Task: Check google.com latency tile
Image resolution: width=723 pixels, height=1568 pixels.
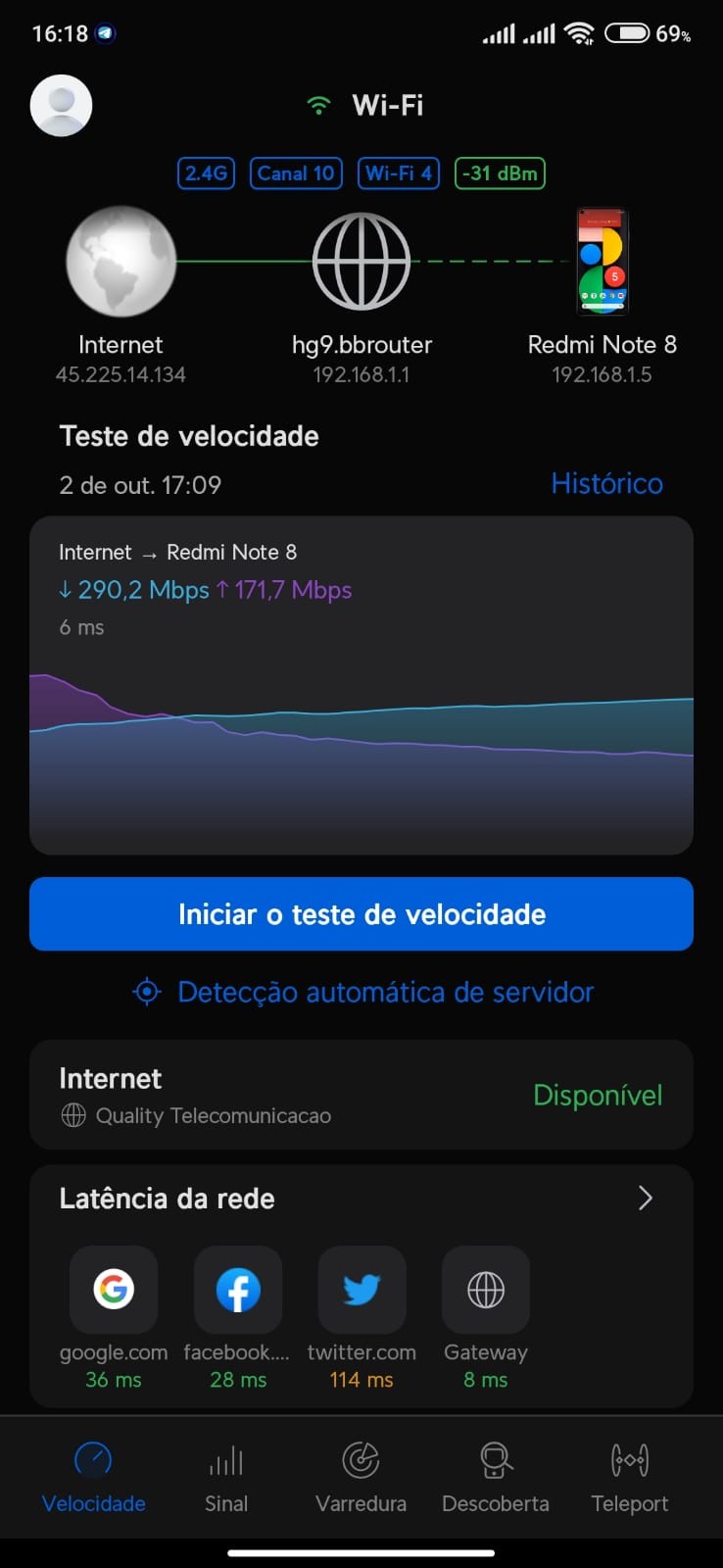Action: tap(114, 1291)
